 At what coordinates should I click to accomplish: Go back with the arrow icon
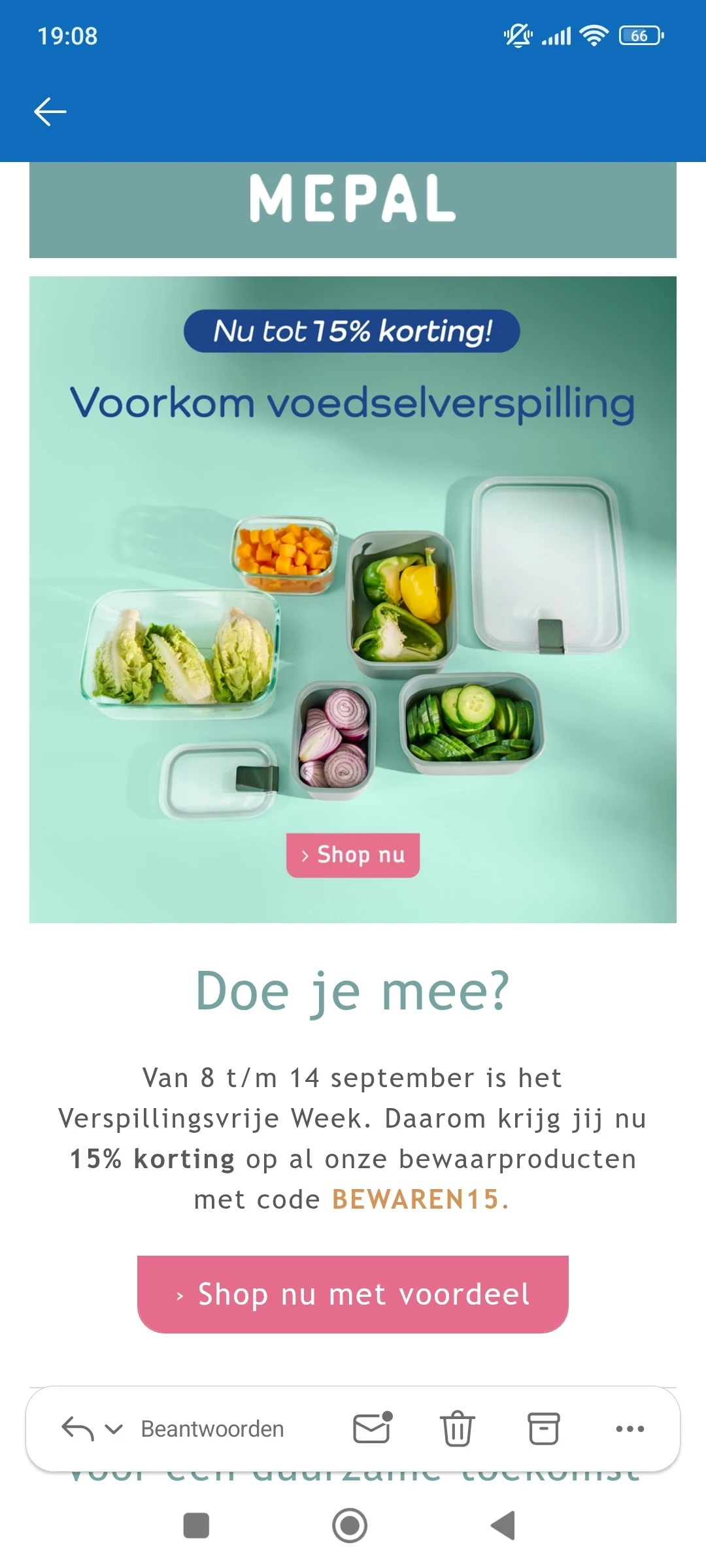(x=50, y=111)
